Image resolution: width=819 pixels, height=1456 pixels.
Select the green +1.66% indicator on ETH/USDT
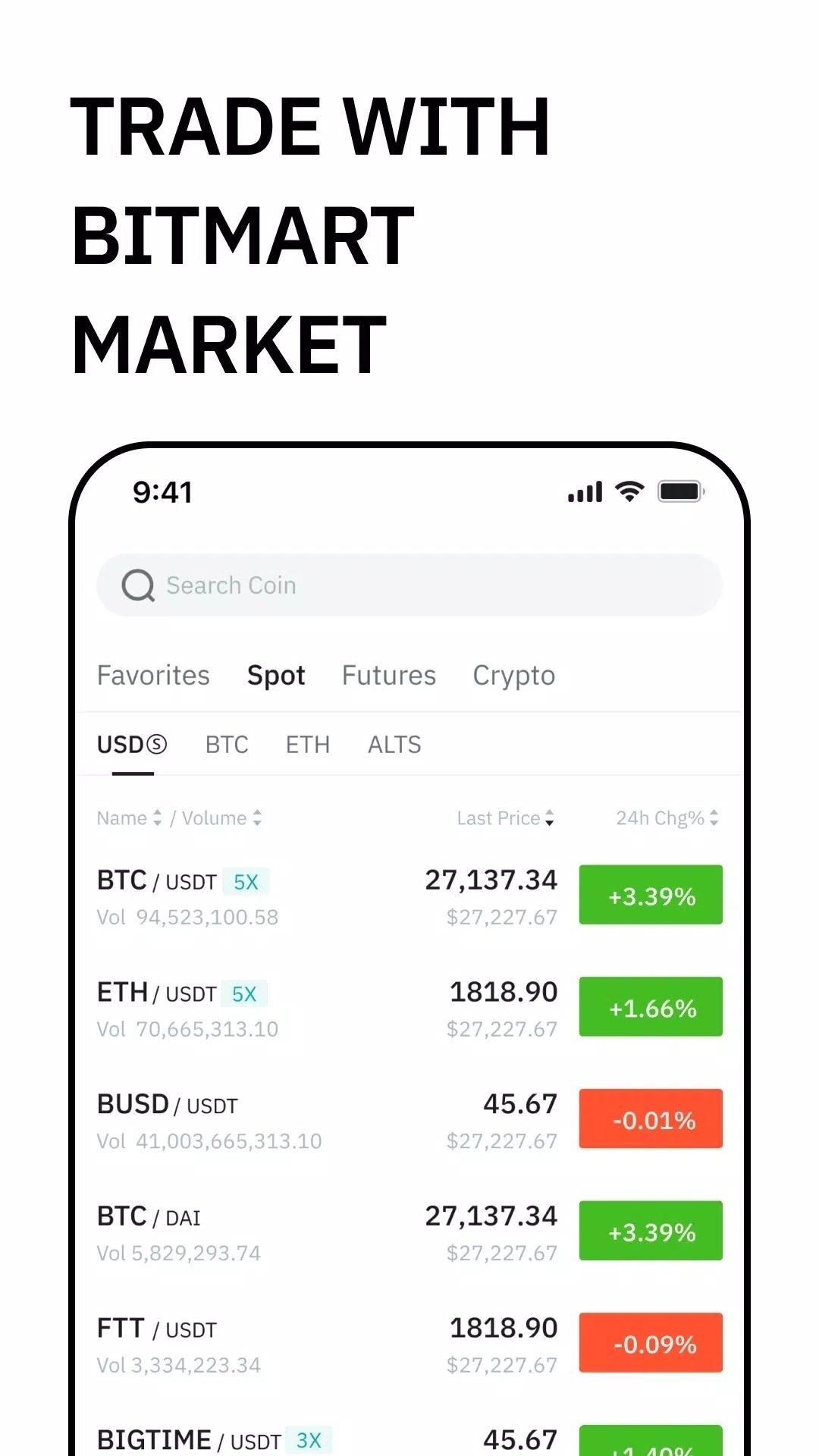pyautogui.click(x=651, y=1007)
